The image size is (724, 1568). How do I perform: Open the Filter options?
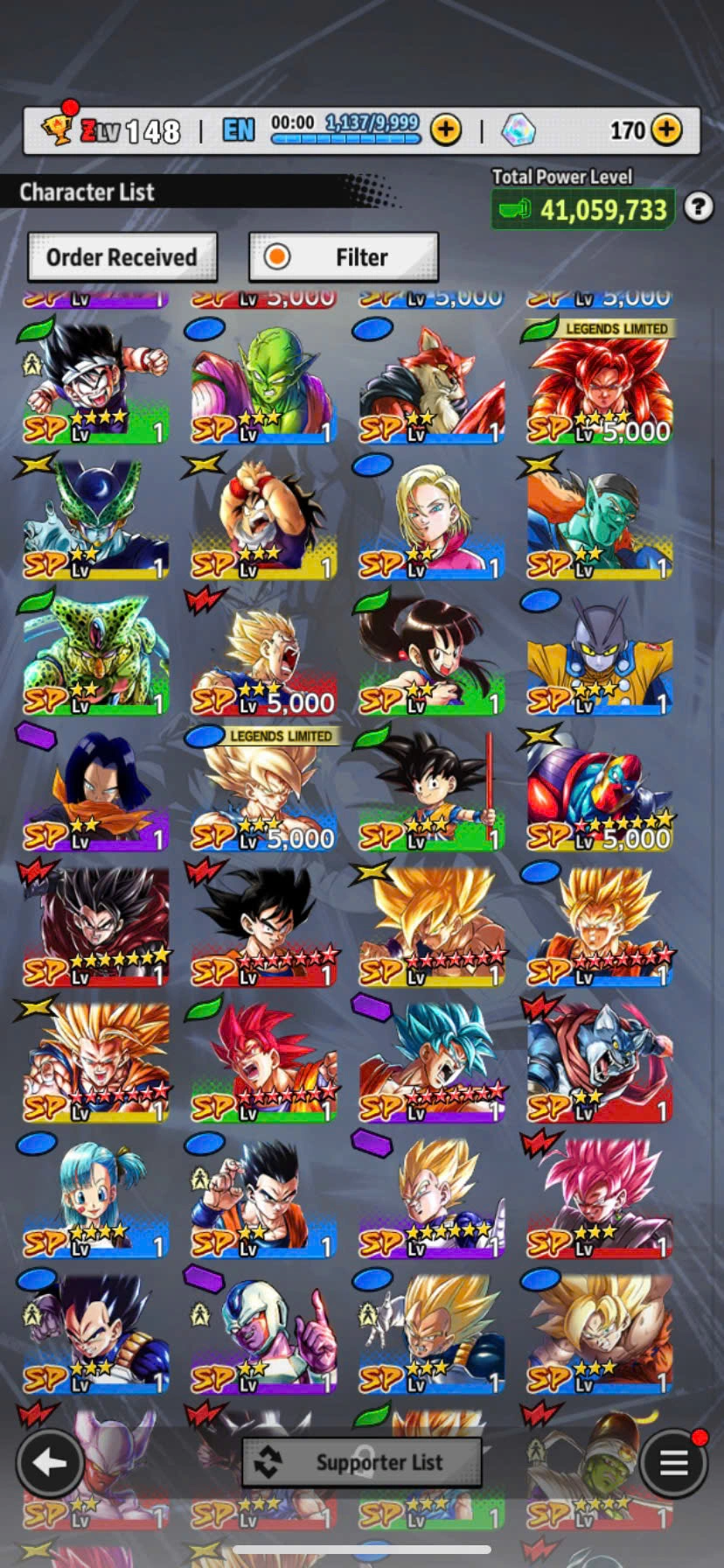(344, 257)
